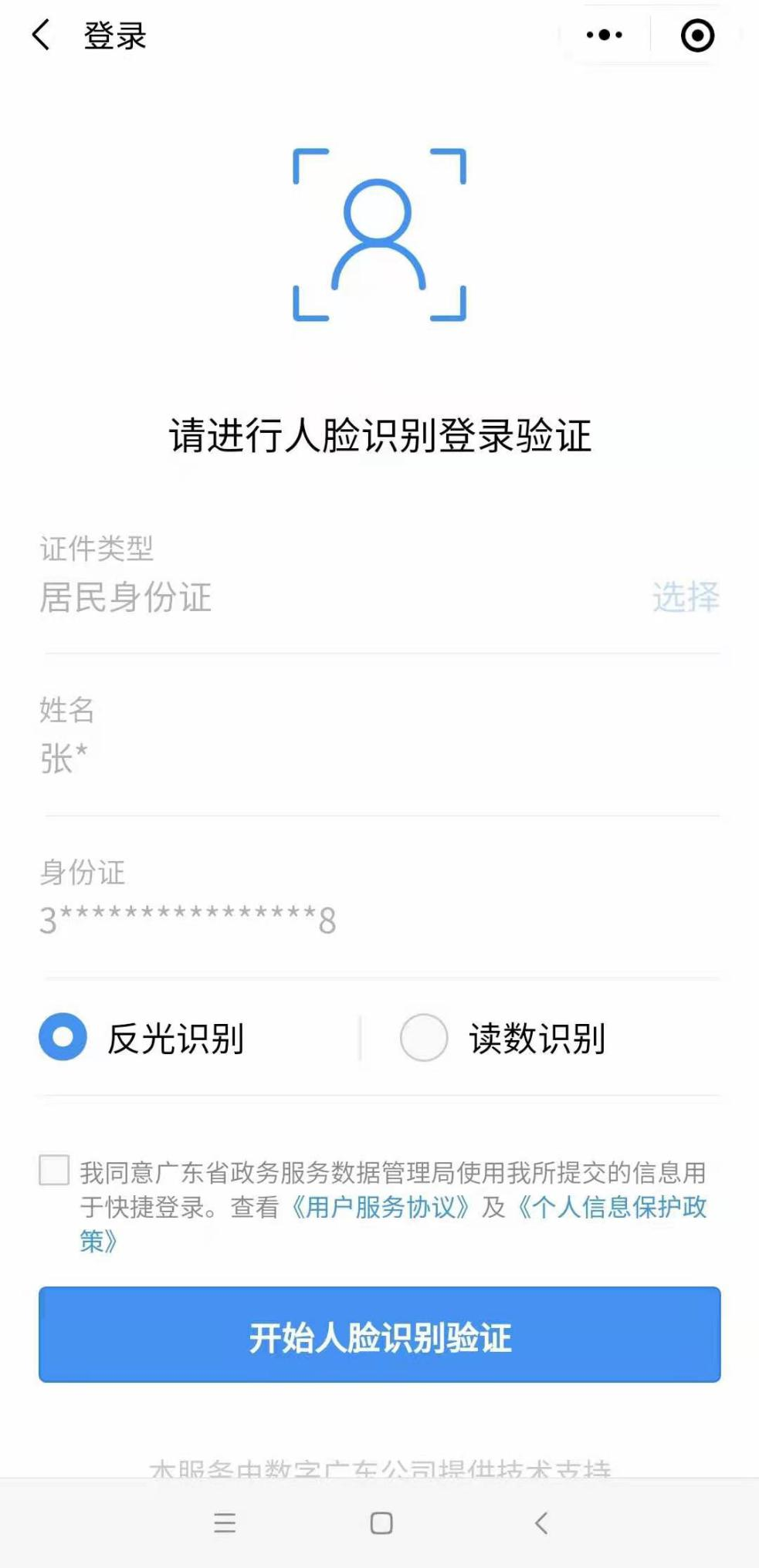Screen dimensions: 759x1568
Task: Close the mini program via circle icon
Action: coord(697,35)
